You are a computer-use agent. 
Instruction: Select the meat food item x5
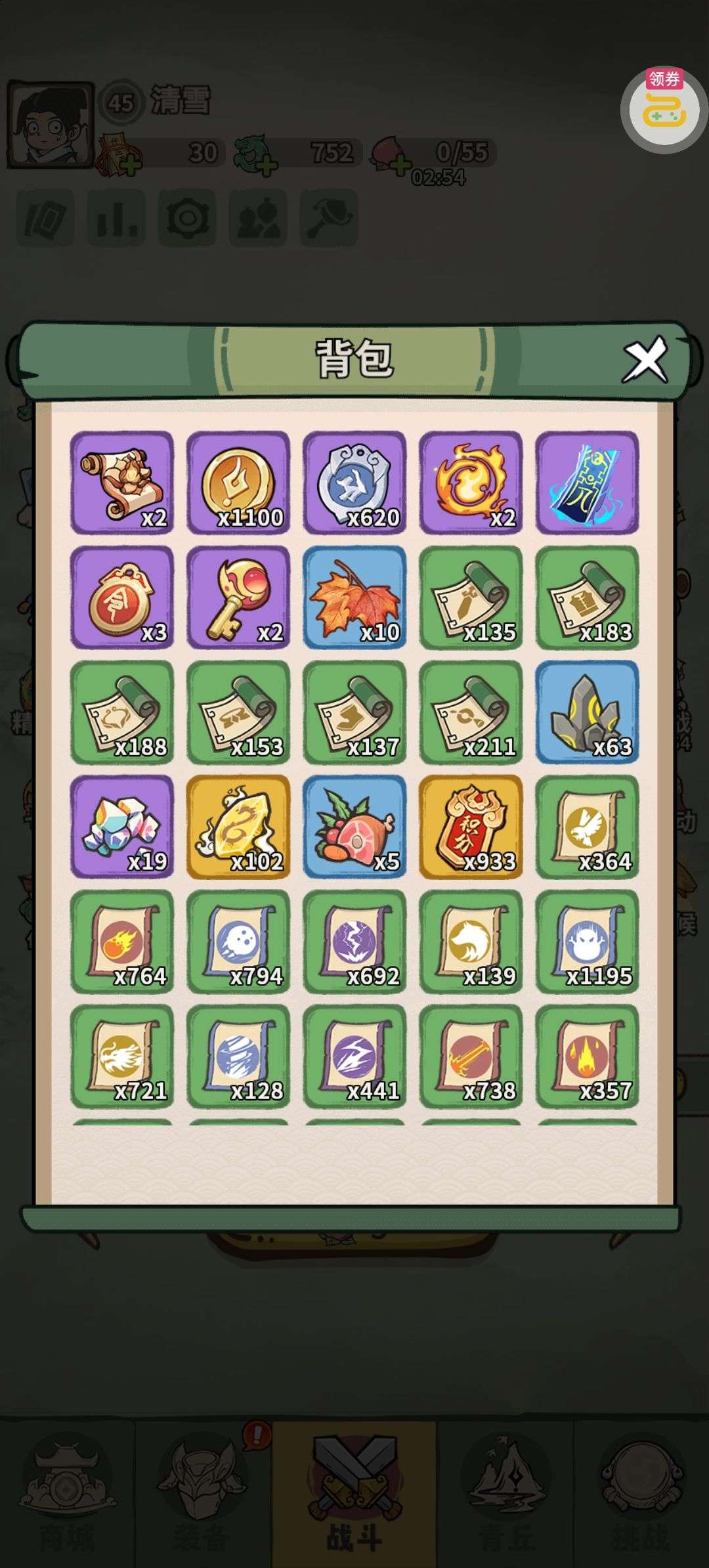(x=354, y=827)
